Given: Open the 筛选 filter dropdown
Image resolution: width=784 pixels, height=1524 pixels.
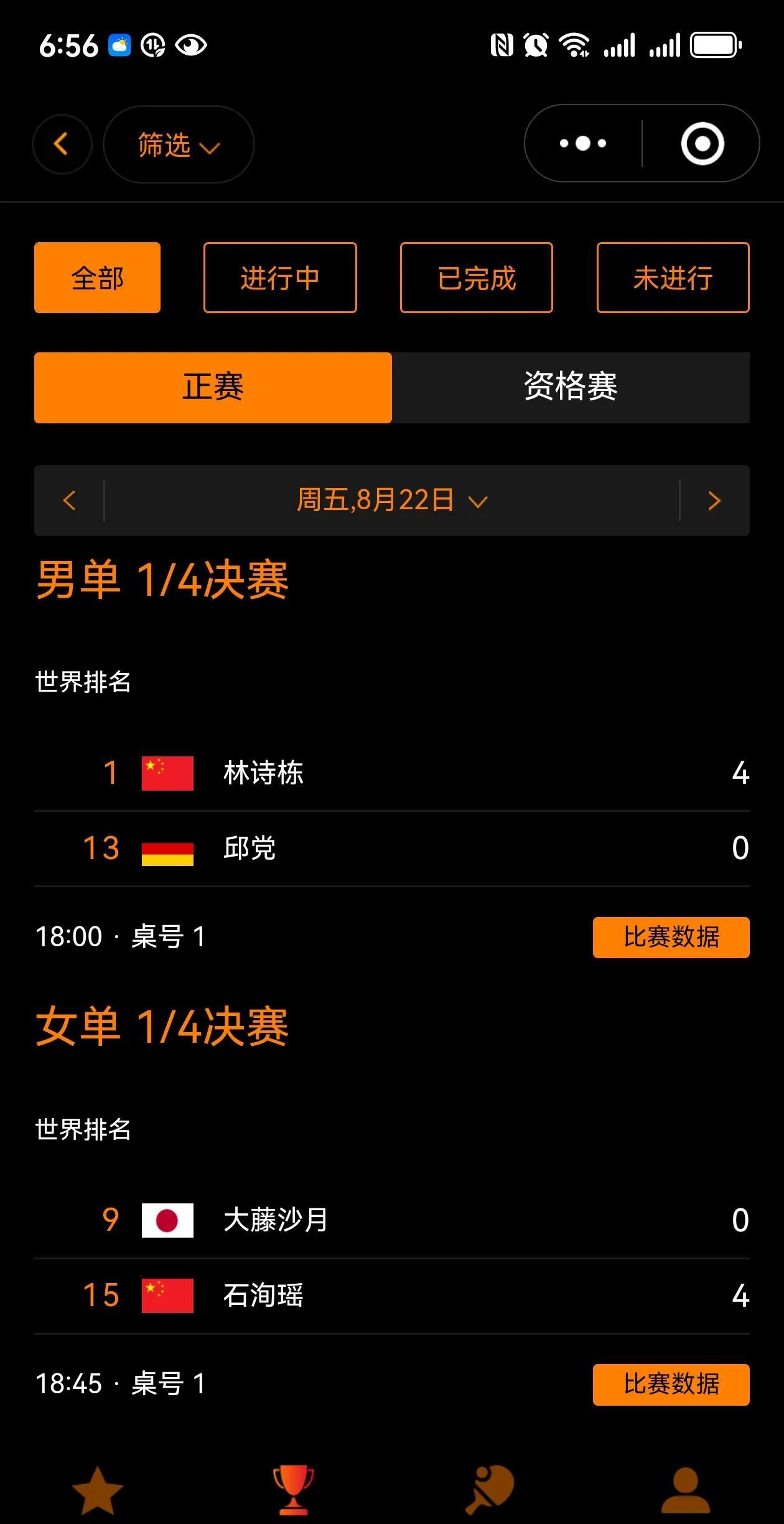Looking at the screenshot, I should pos(179,144).
